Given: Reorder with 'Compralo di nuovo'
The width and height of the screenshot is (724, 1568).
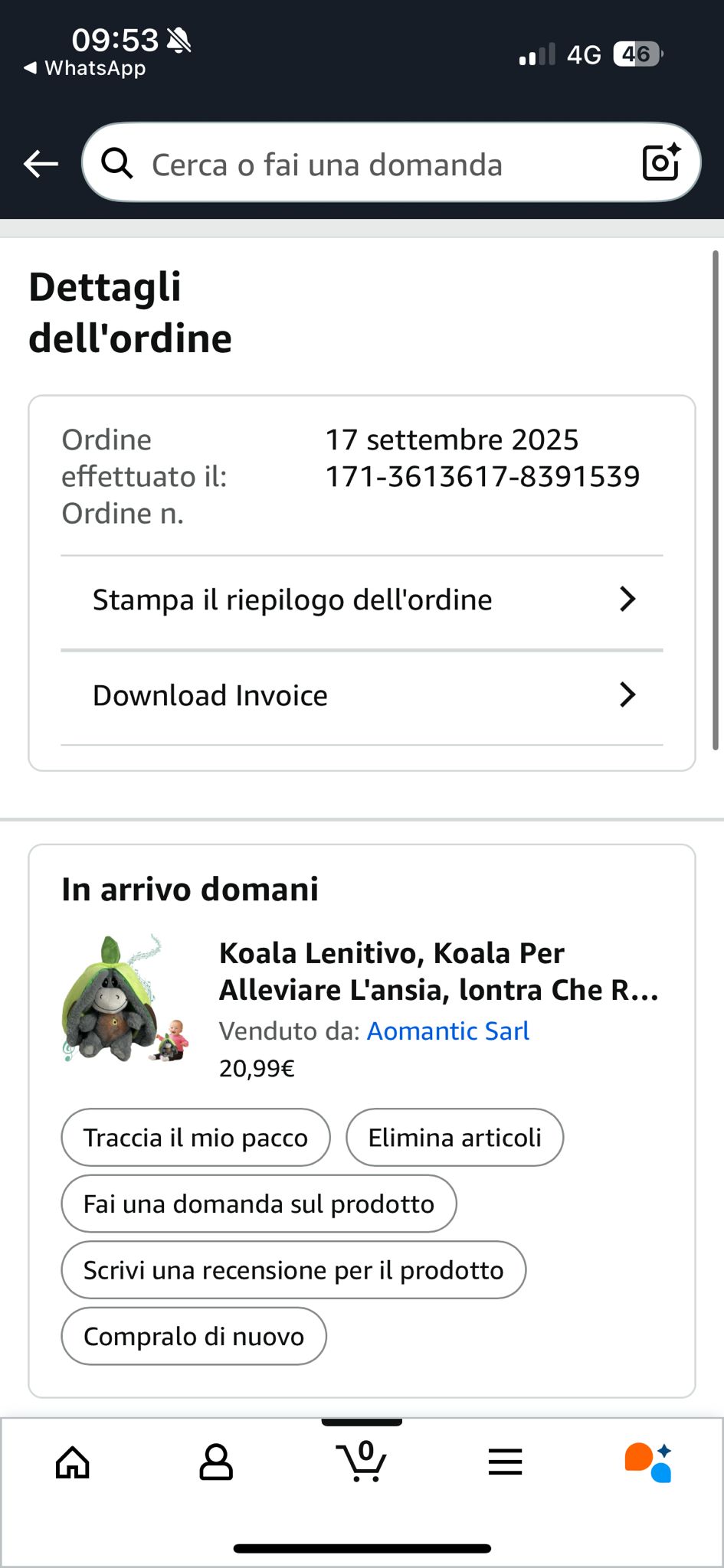Looking at the screenshot, I should pos(194,1337).
